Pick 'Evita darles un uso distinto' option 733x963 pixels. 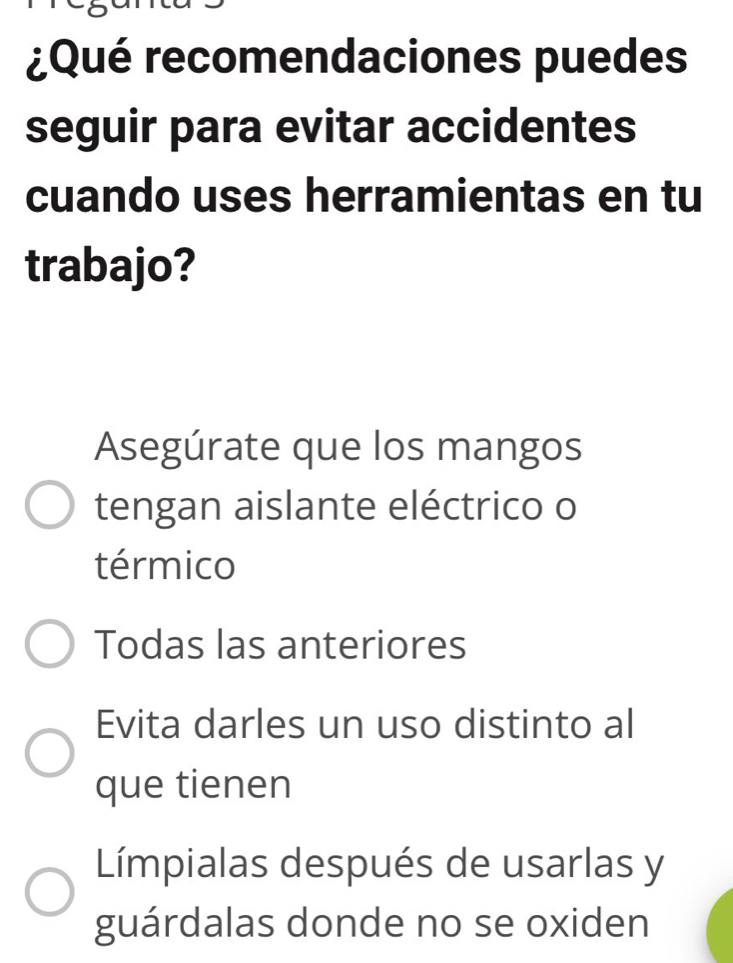pyautogui.click(x=49, y=754)
